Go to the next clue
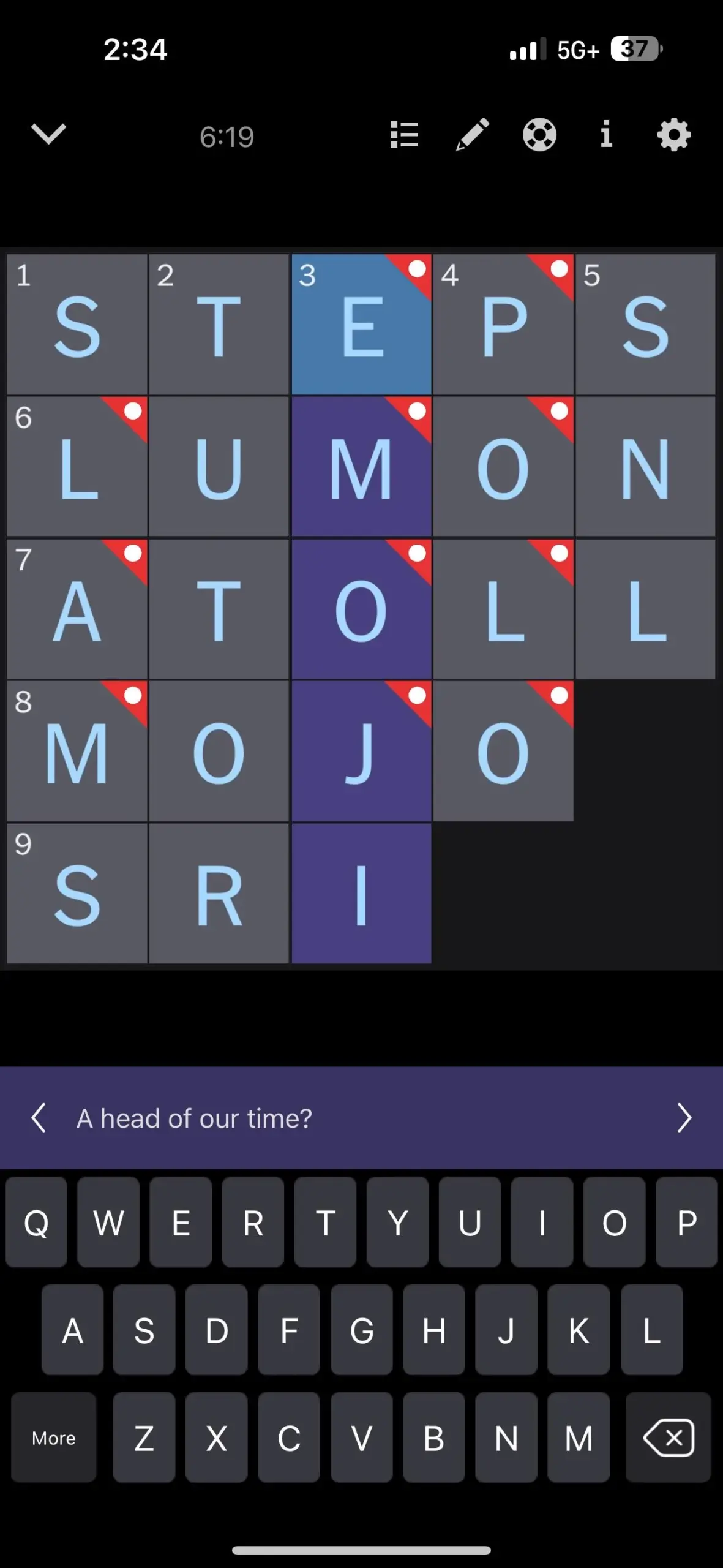The width and height of the screenshot is (723, 1568). tap(684, 1118)
